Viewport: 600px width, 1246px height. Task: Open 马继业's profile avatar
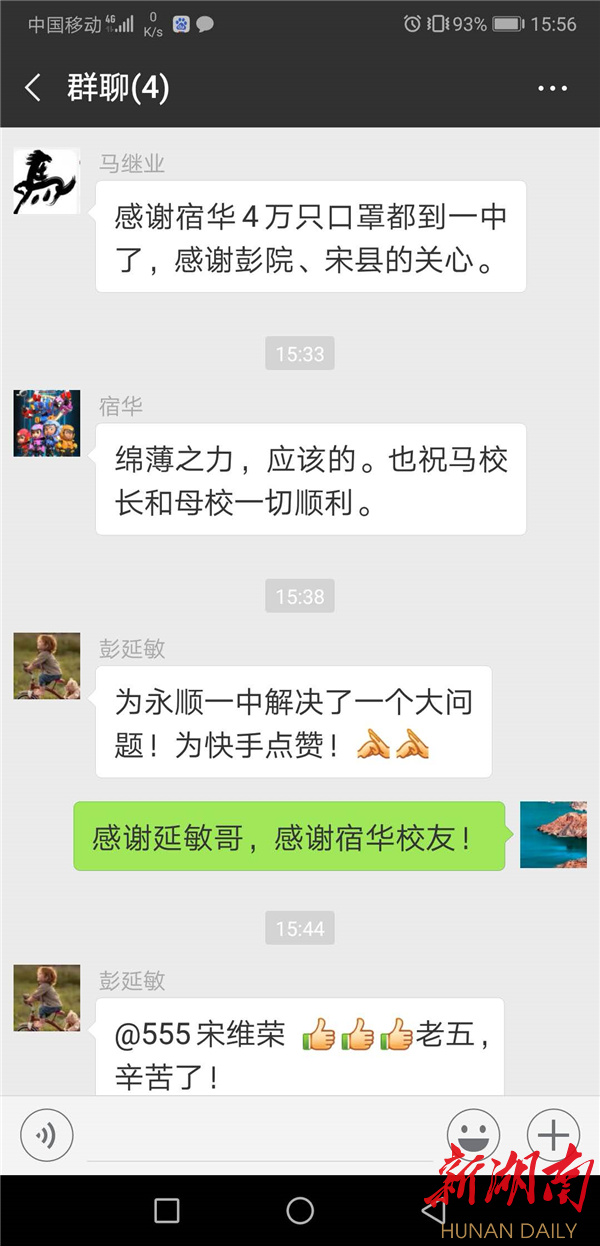47,181
